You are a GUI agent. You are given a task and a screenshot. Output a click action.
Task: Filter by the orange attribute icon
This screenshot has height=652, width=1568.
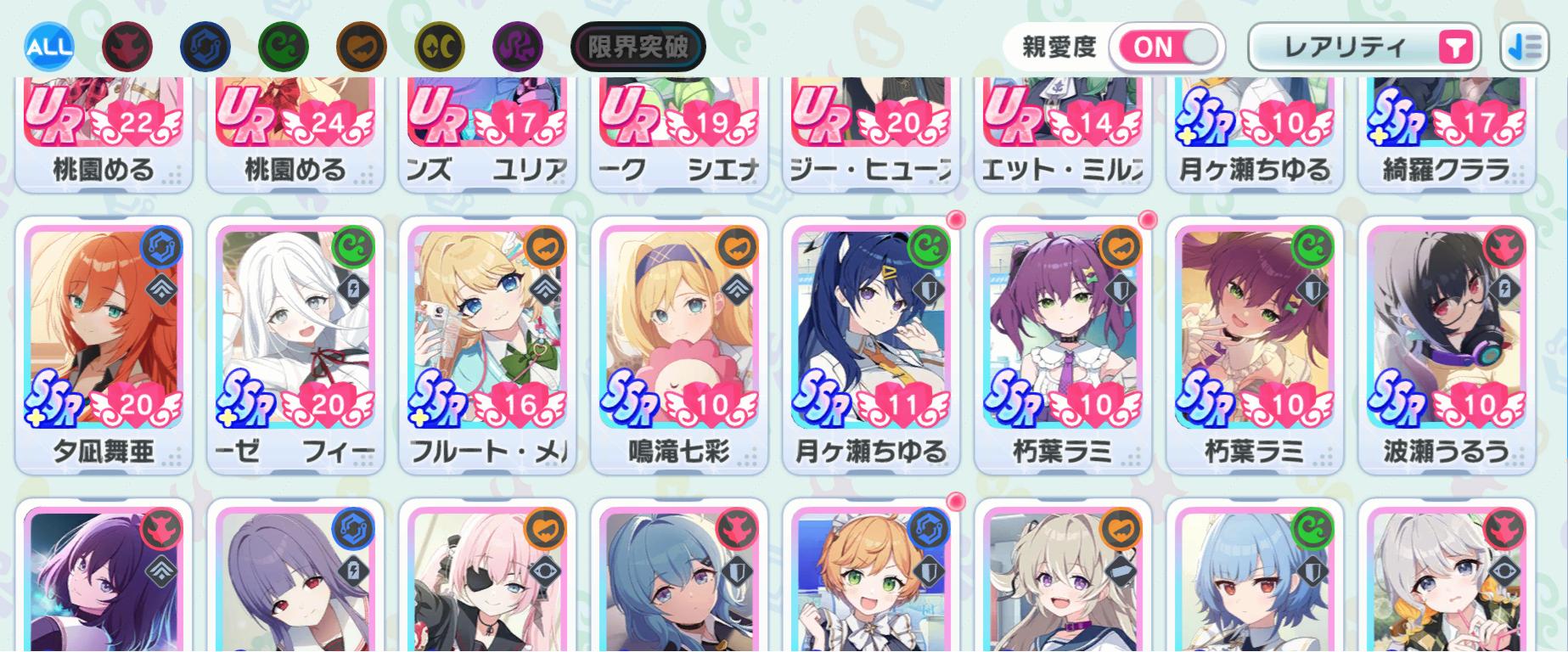click(362, 47)
